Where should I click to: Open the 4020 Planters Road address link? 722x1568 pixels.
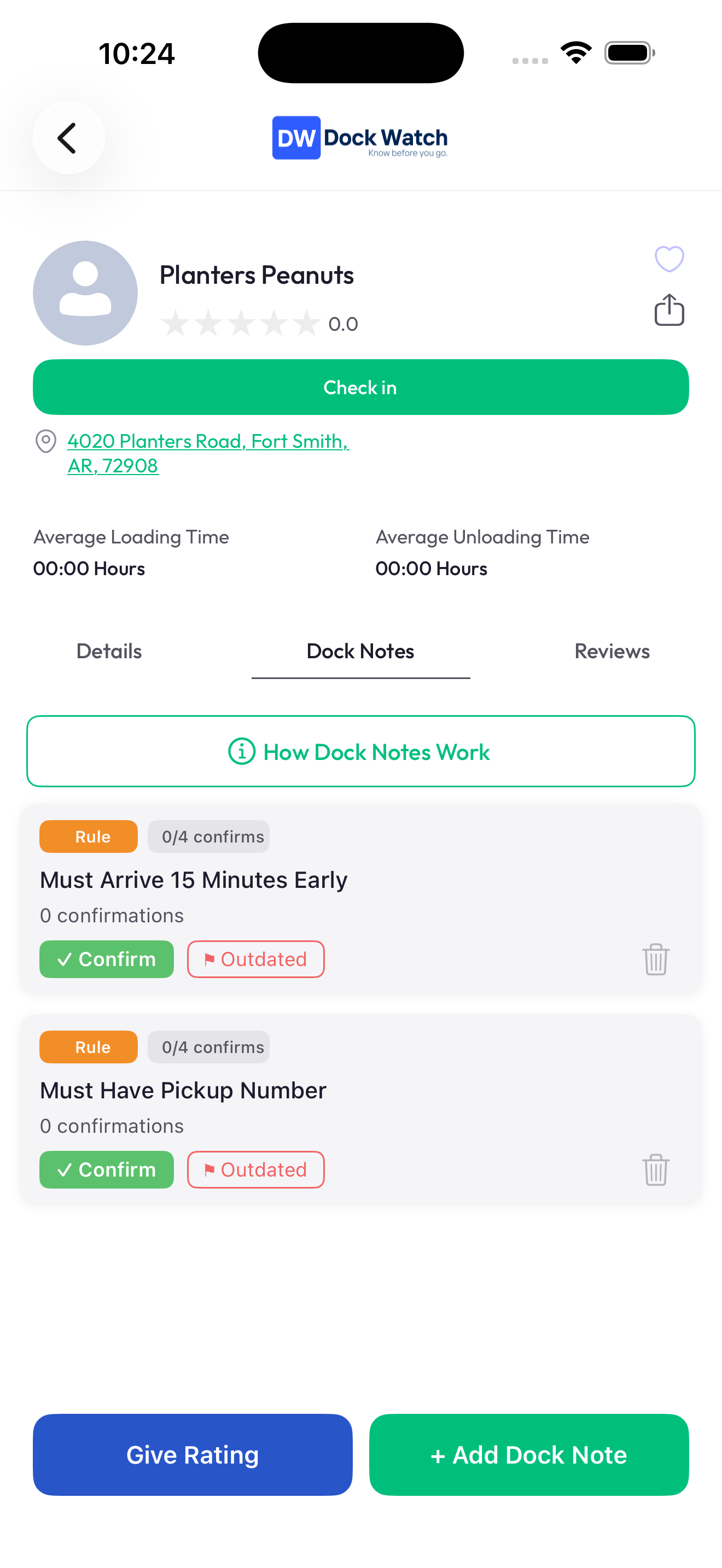click(208, 452)
